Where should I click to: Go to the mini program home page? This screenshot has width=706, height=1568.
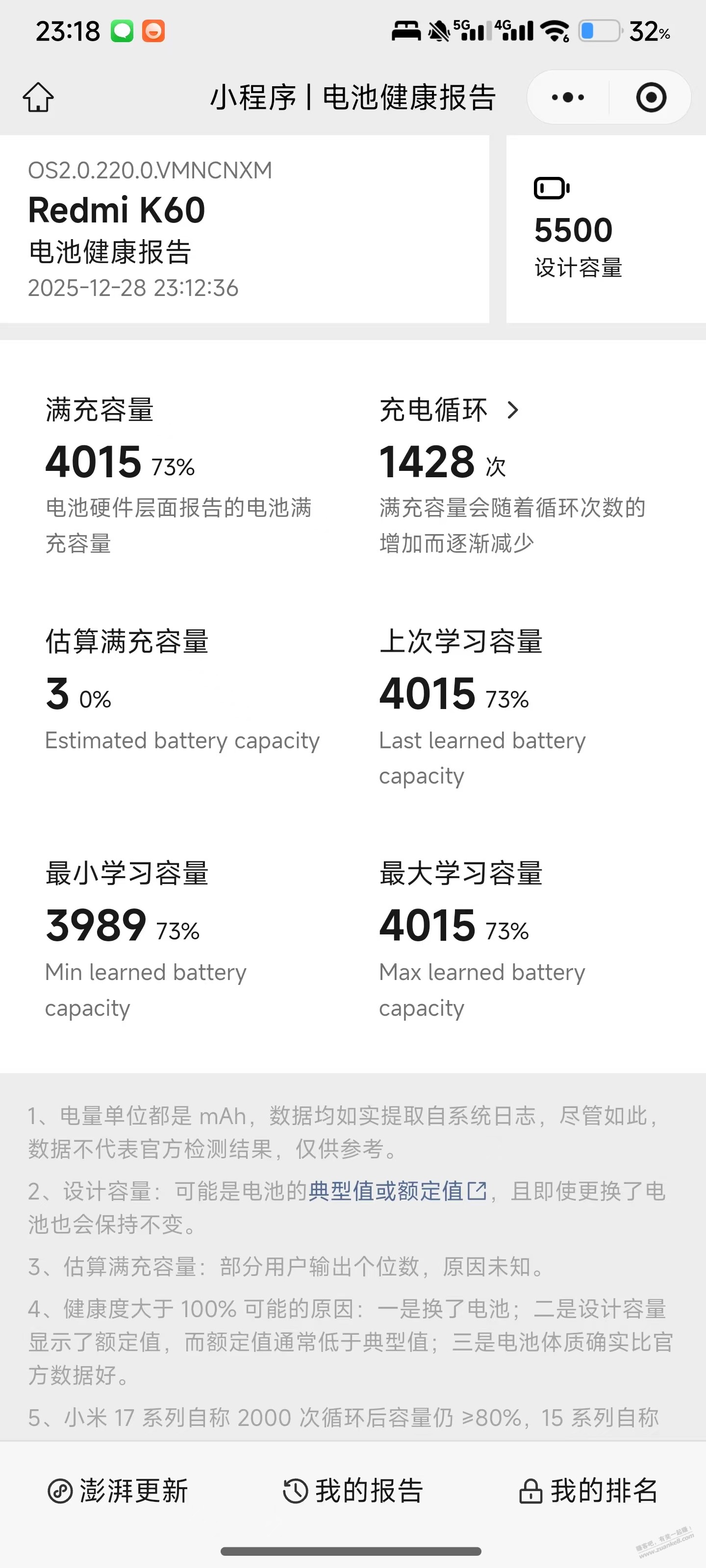click(x=38, y=98)
